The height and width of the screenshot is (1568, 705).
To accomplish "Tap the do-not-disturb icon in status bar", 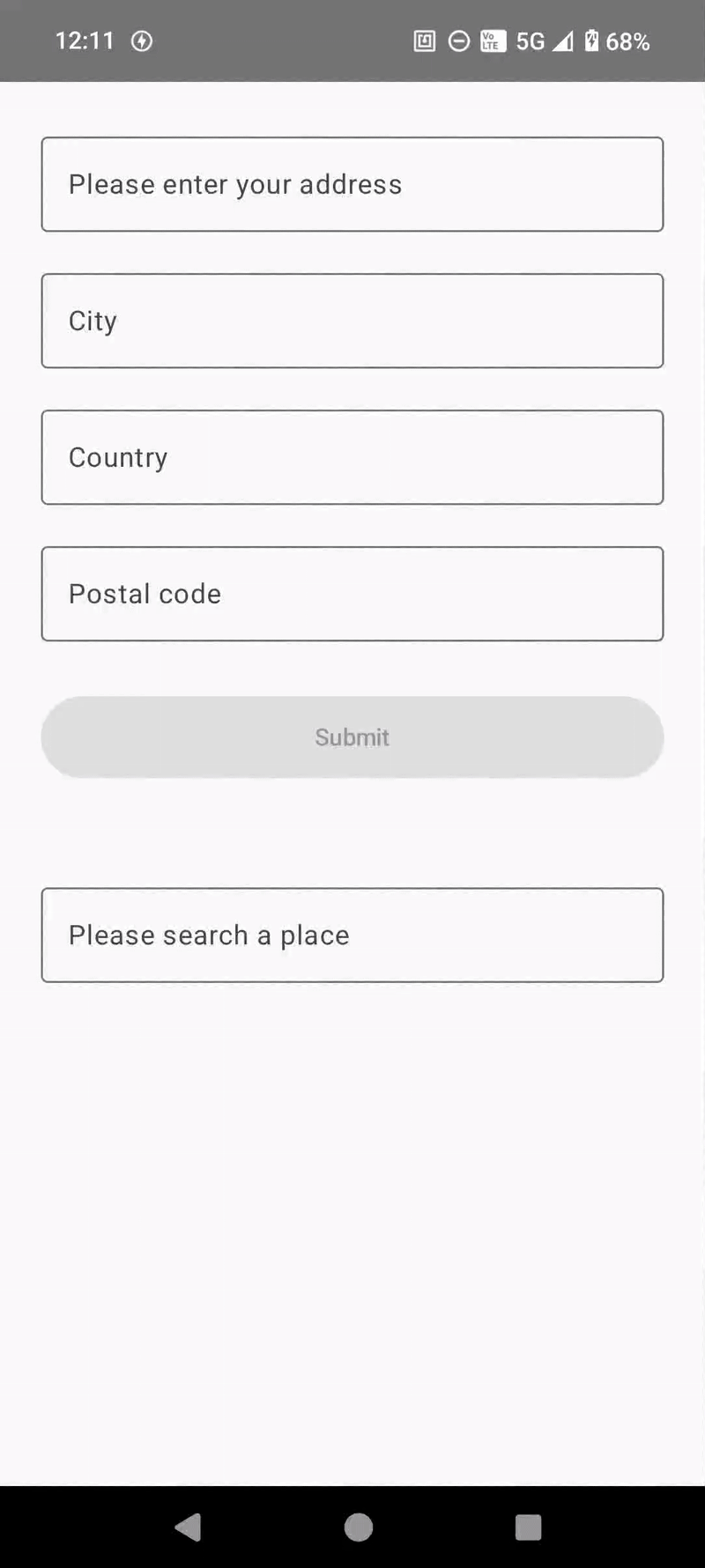I will point(458,41).
